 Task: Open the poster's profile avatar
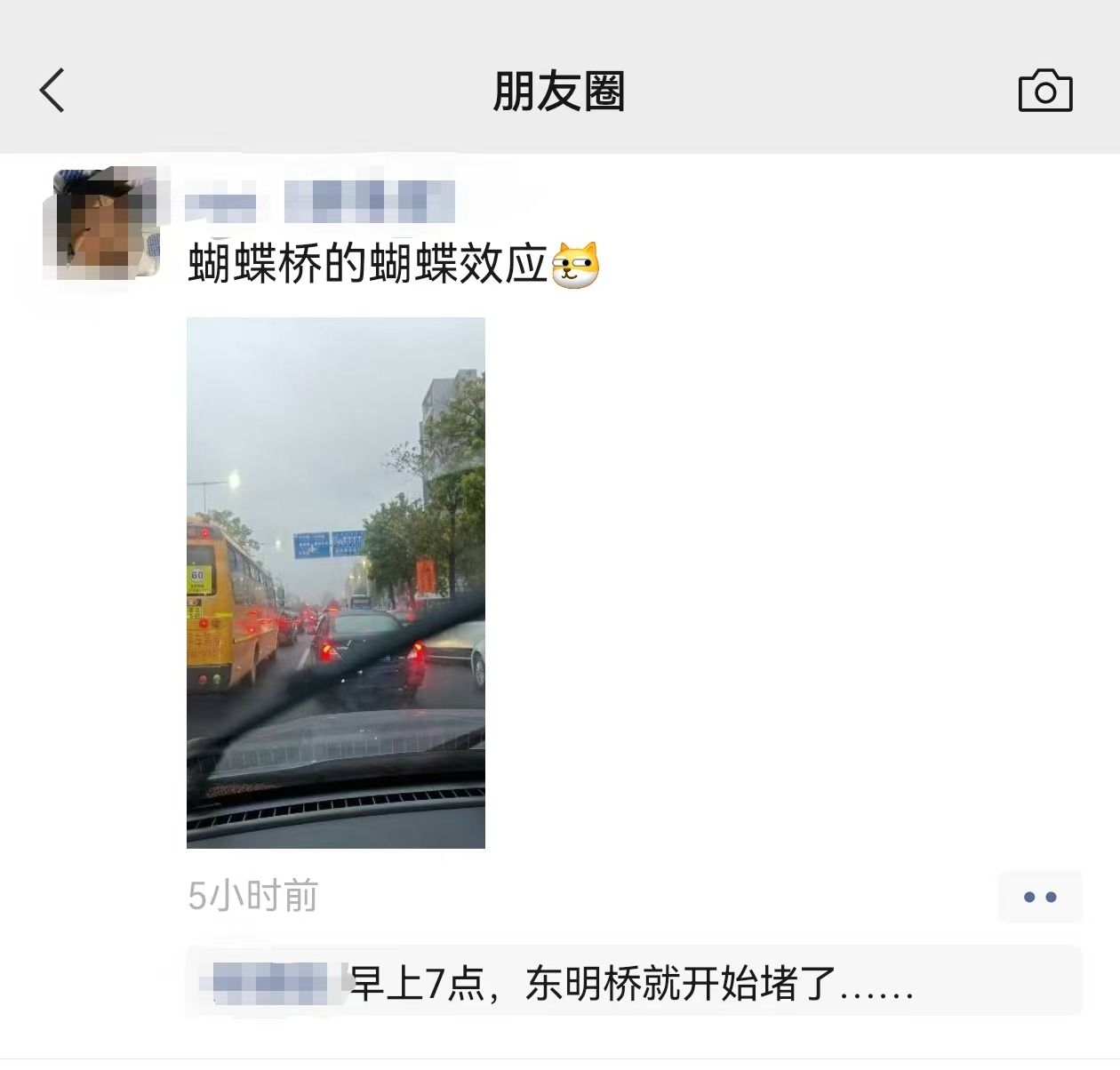100,226
